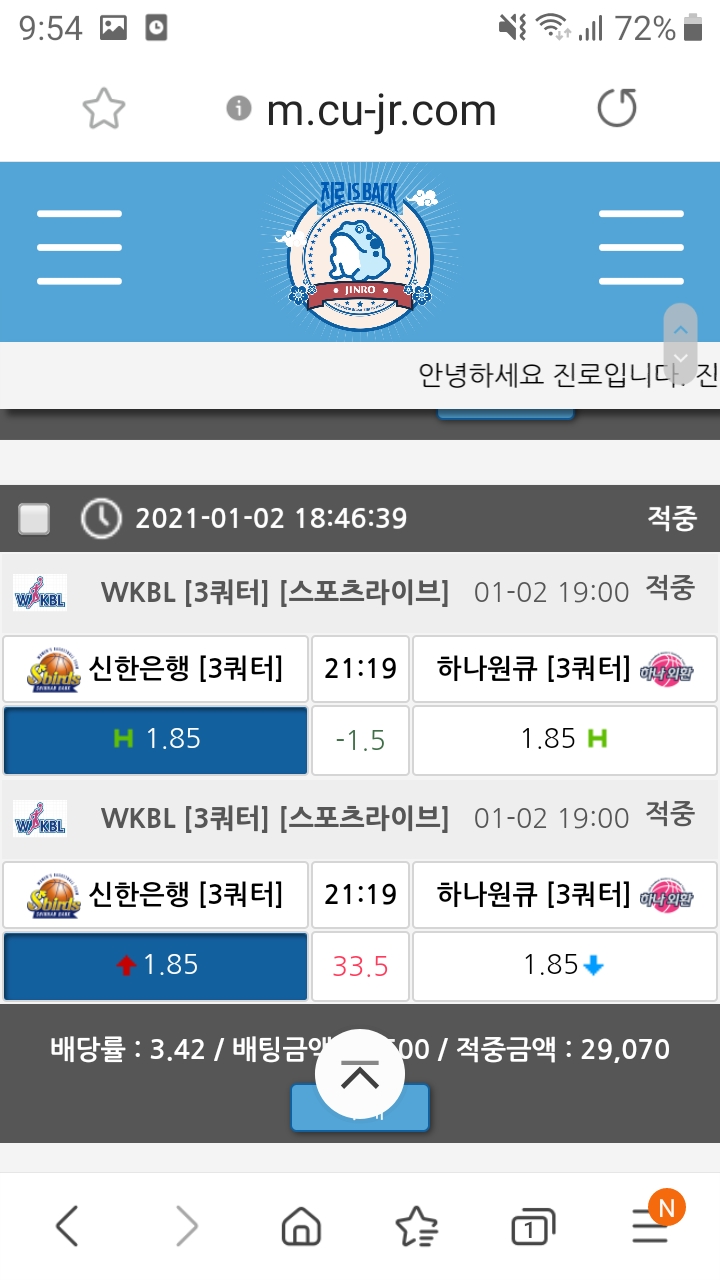The width and height of the screenshot is (720, 1280).
Task: Go back to the previous browser page
Action: click(x=67, y=1225)
